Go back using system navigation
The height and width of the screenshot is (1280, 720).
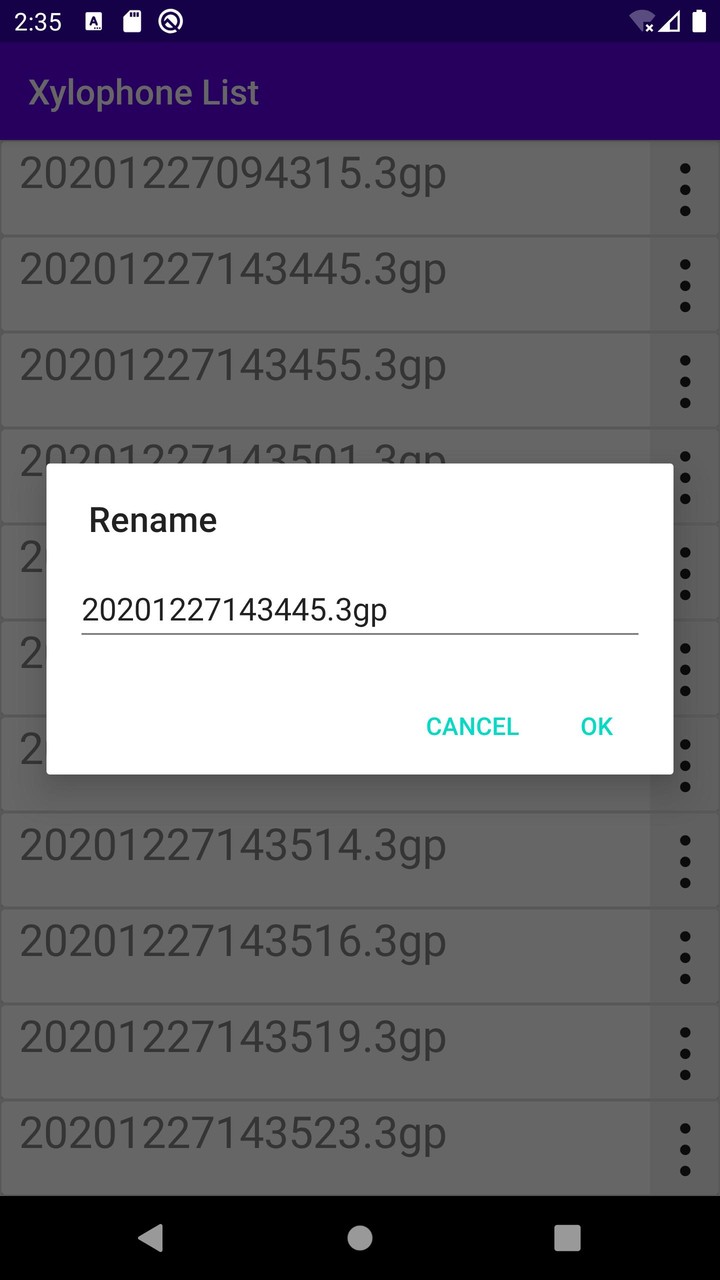click(x=151, y=1238)
